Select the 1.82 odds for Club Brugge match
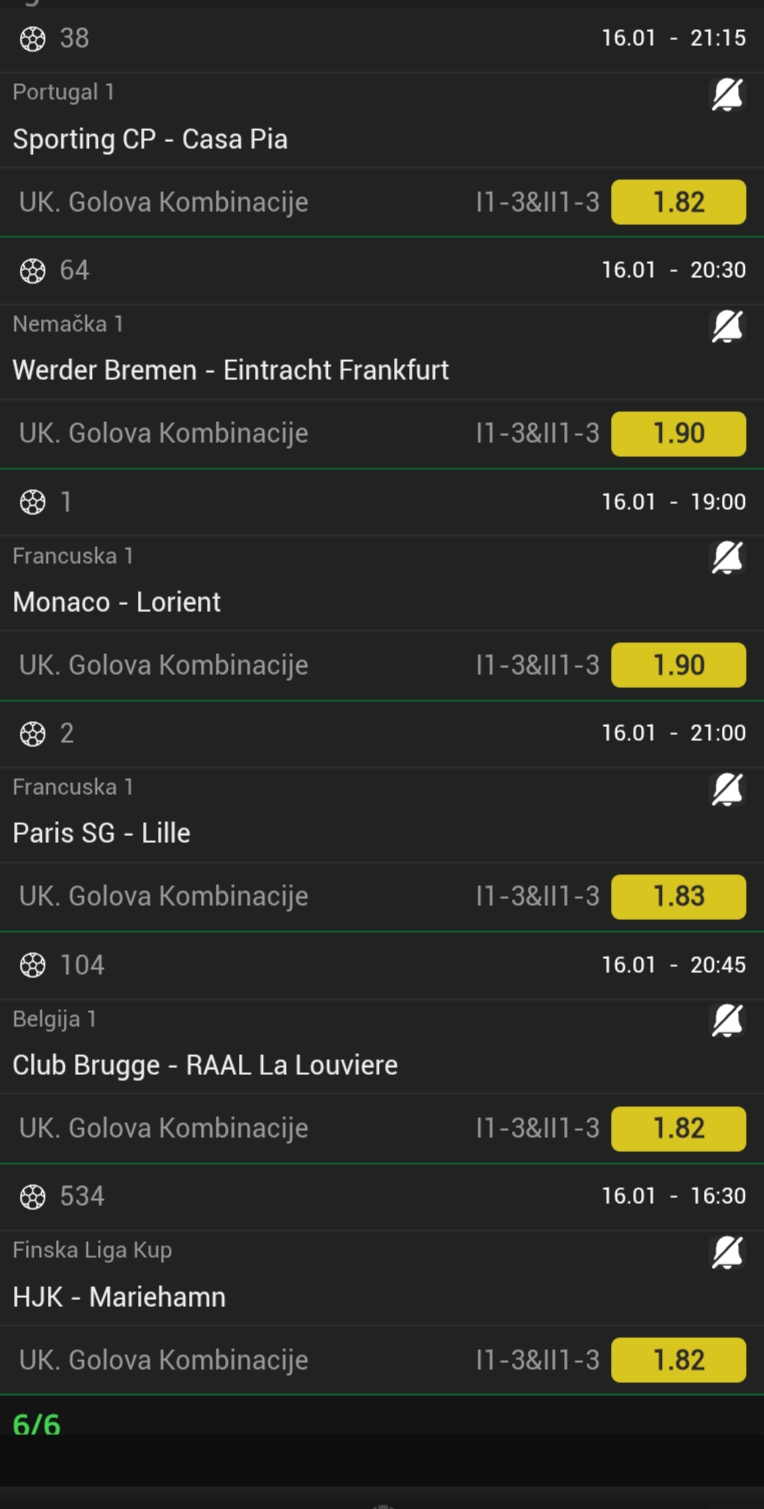Screen dimensions: 764x1509 click(678, 1128)
